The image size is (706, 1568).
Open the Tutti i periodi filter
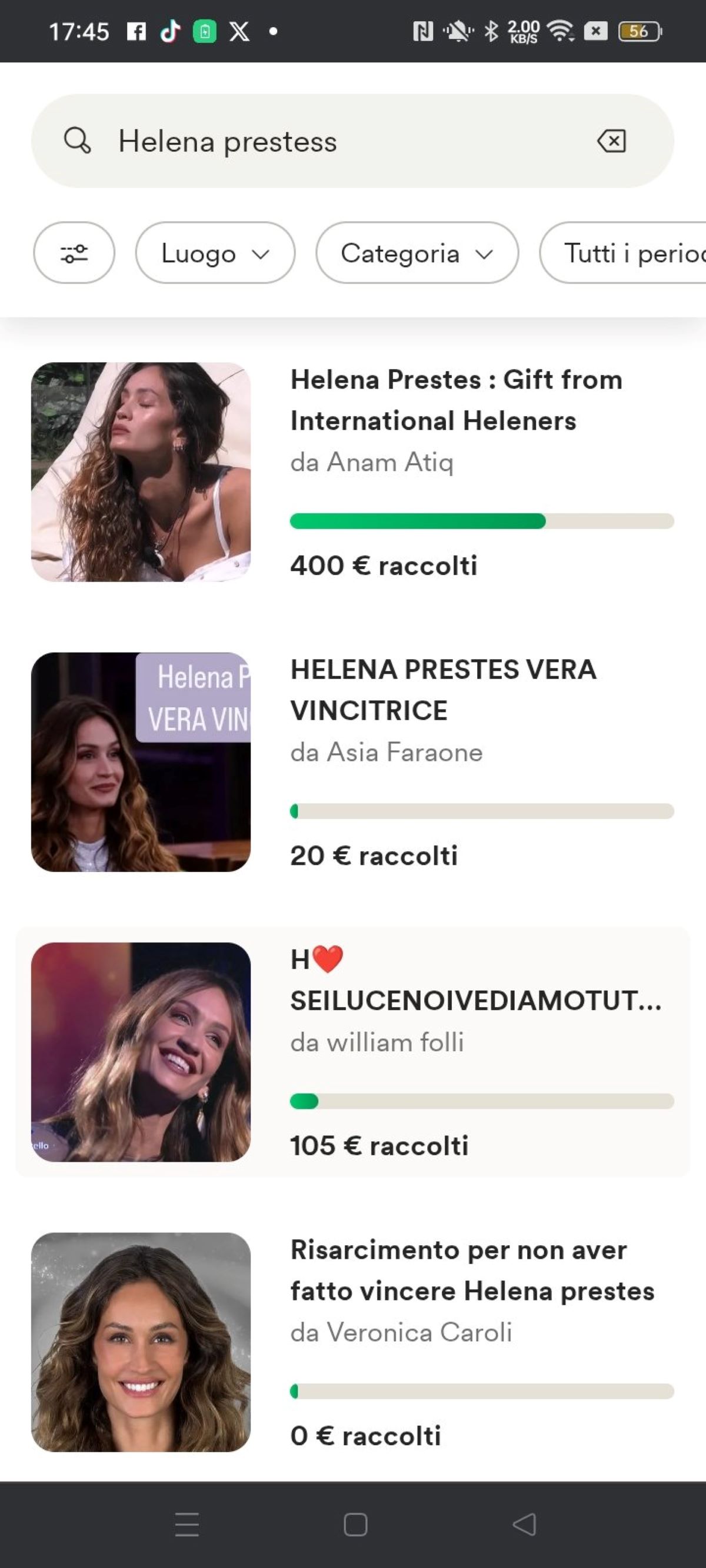tap(622, 253)
